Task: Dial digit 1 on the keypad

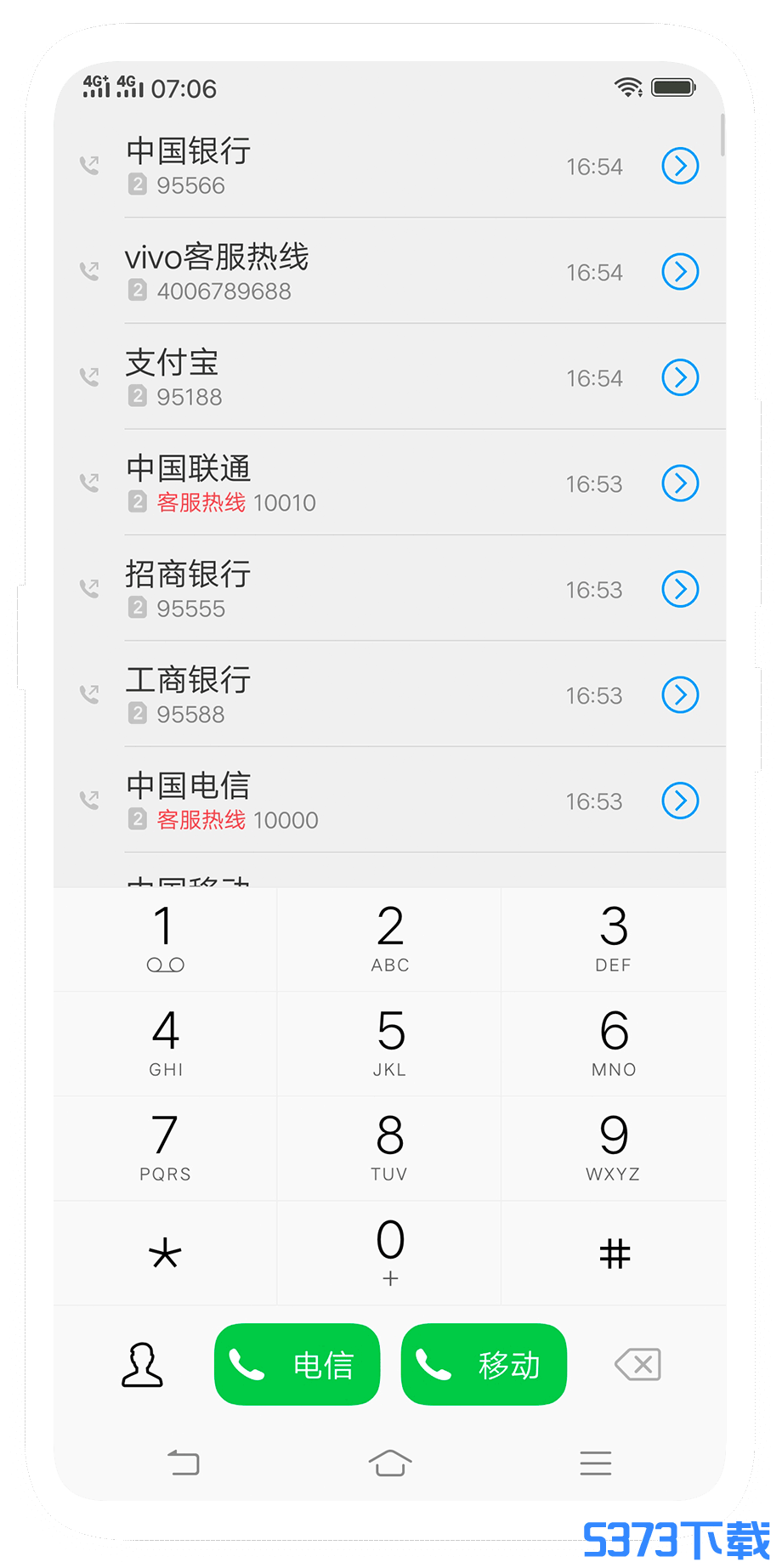Action: coord(166,939)
